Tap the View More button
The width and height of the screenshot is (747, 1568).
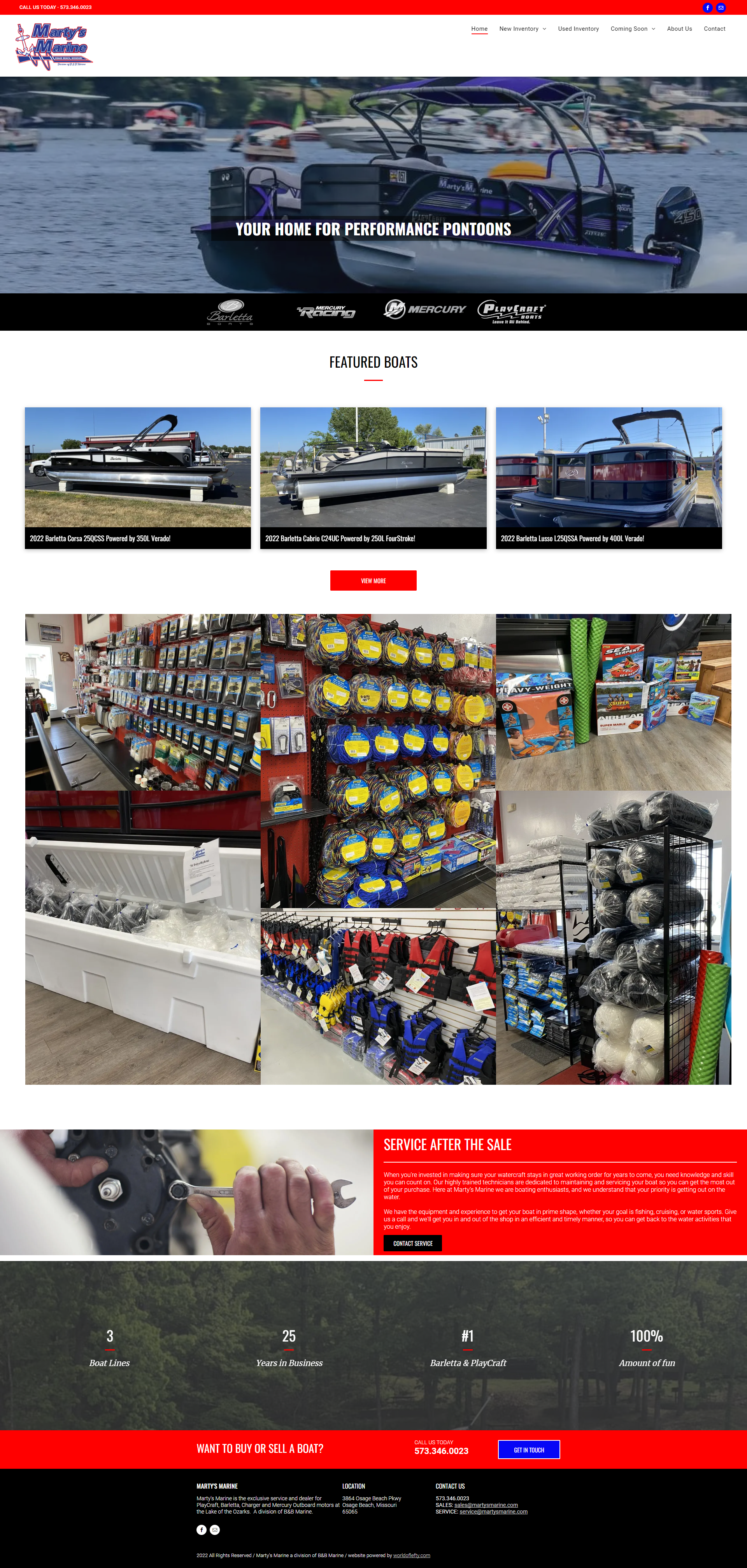(373, 581)
